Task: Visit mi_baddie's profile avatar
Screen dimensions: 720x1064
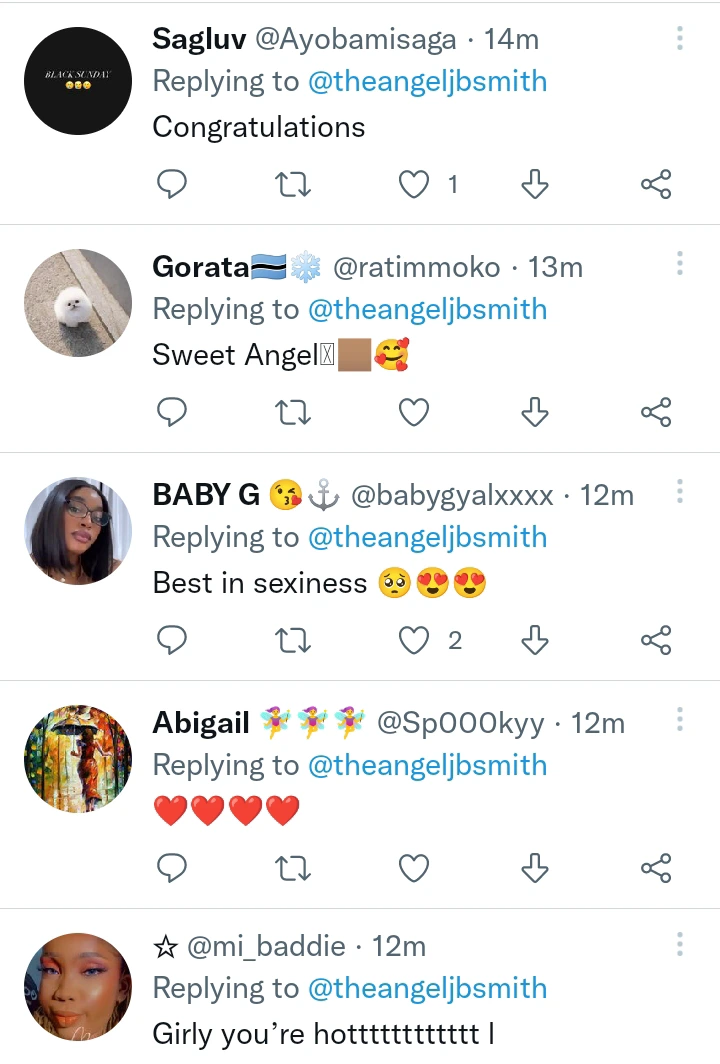Action: [x=78, y=985]
